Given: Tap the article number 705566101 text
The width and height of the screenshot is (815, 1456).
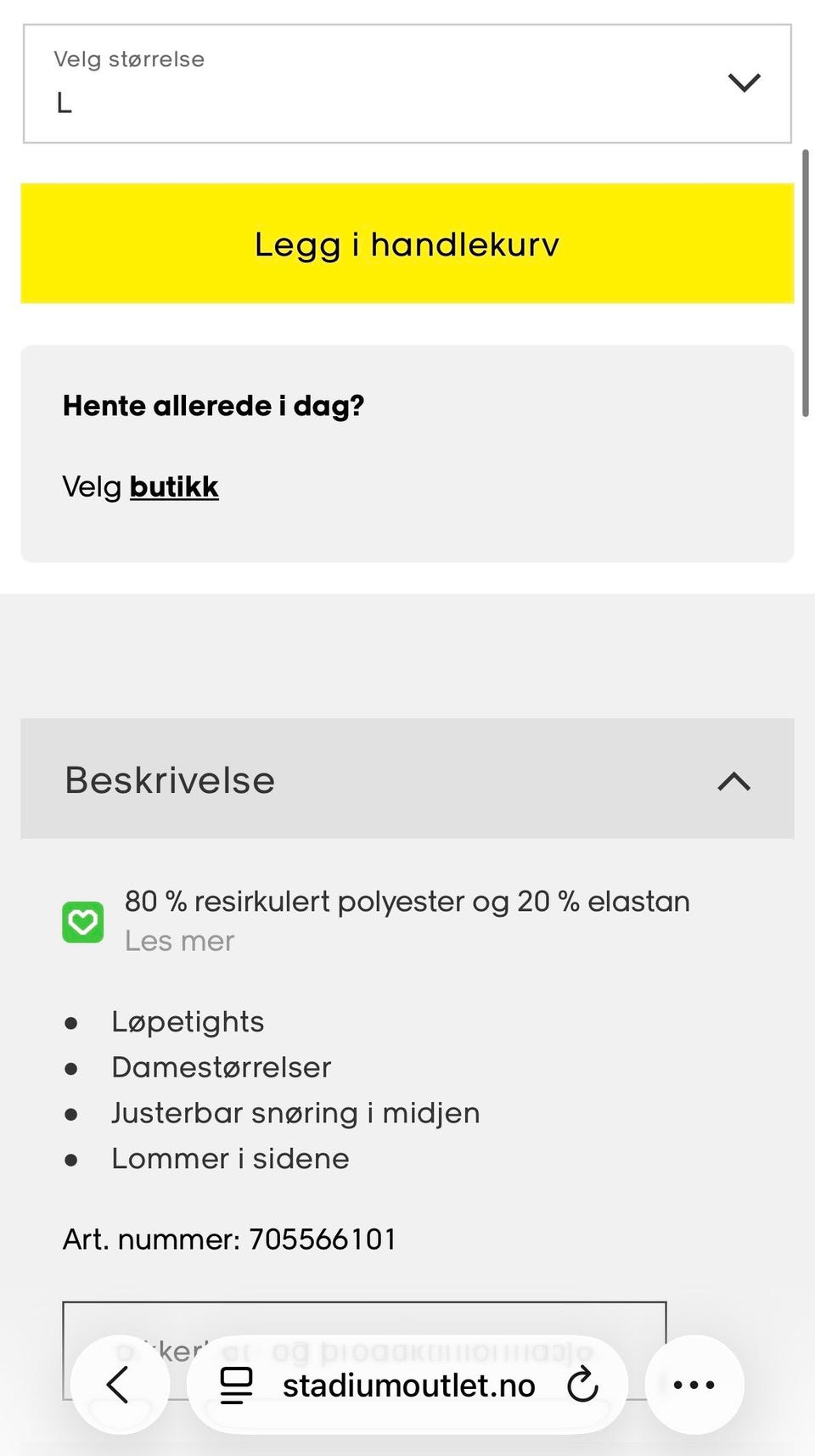Looking at the screenshot, I should pos(229,1240).
